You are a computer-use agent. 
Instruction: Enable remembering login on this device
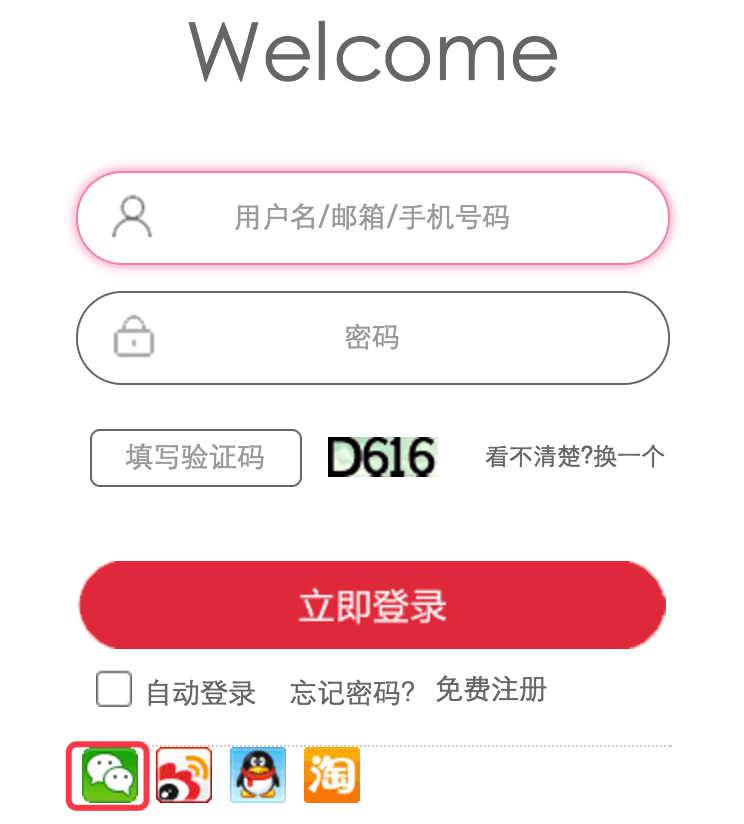pyautogui.click(x=114, y=689)
